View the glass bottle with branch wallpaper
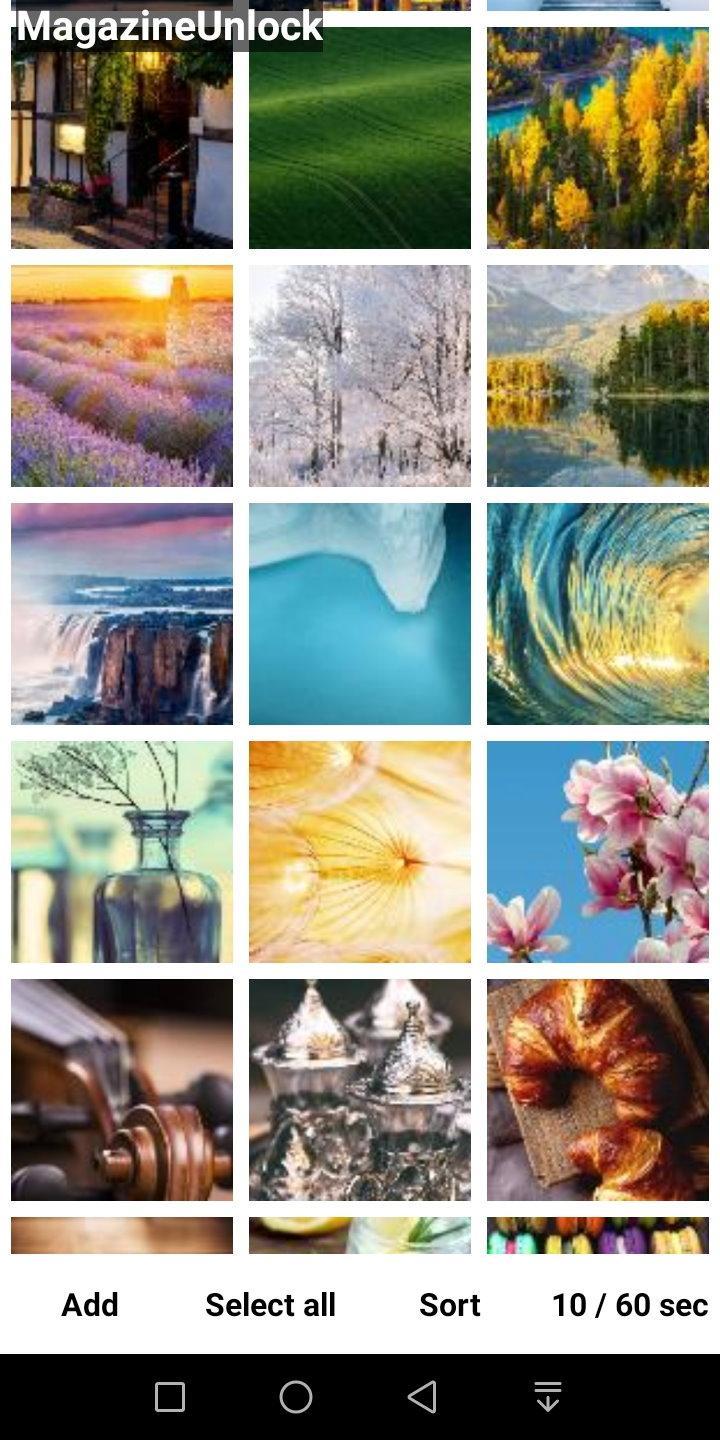 (122, 852)
